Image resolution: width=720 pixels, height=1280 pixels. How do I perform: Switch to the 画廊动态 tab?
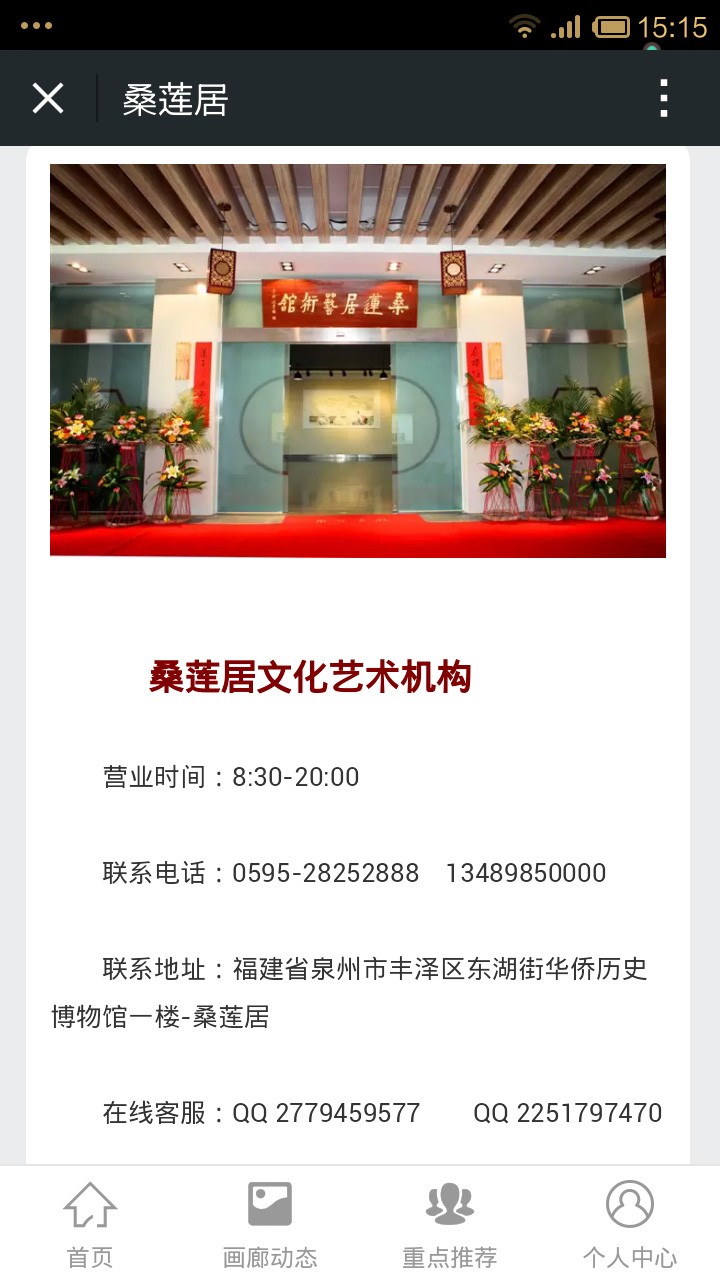click(270, 1224)
